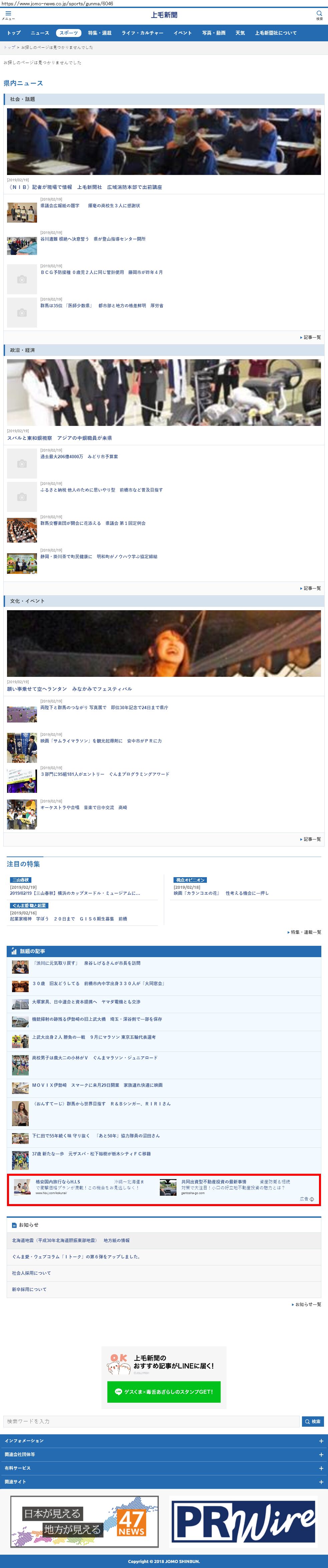Focus the 検索ワードを入力 search field
The height and width of the screenshot is (1568, 328).
151,1421
